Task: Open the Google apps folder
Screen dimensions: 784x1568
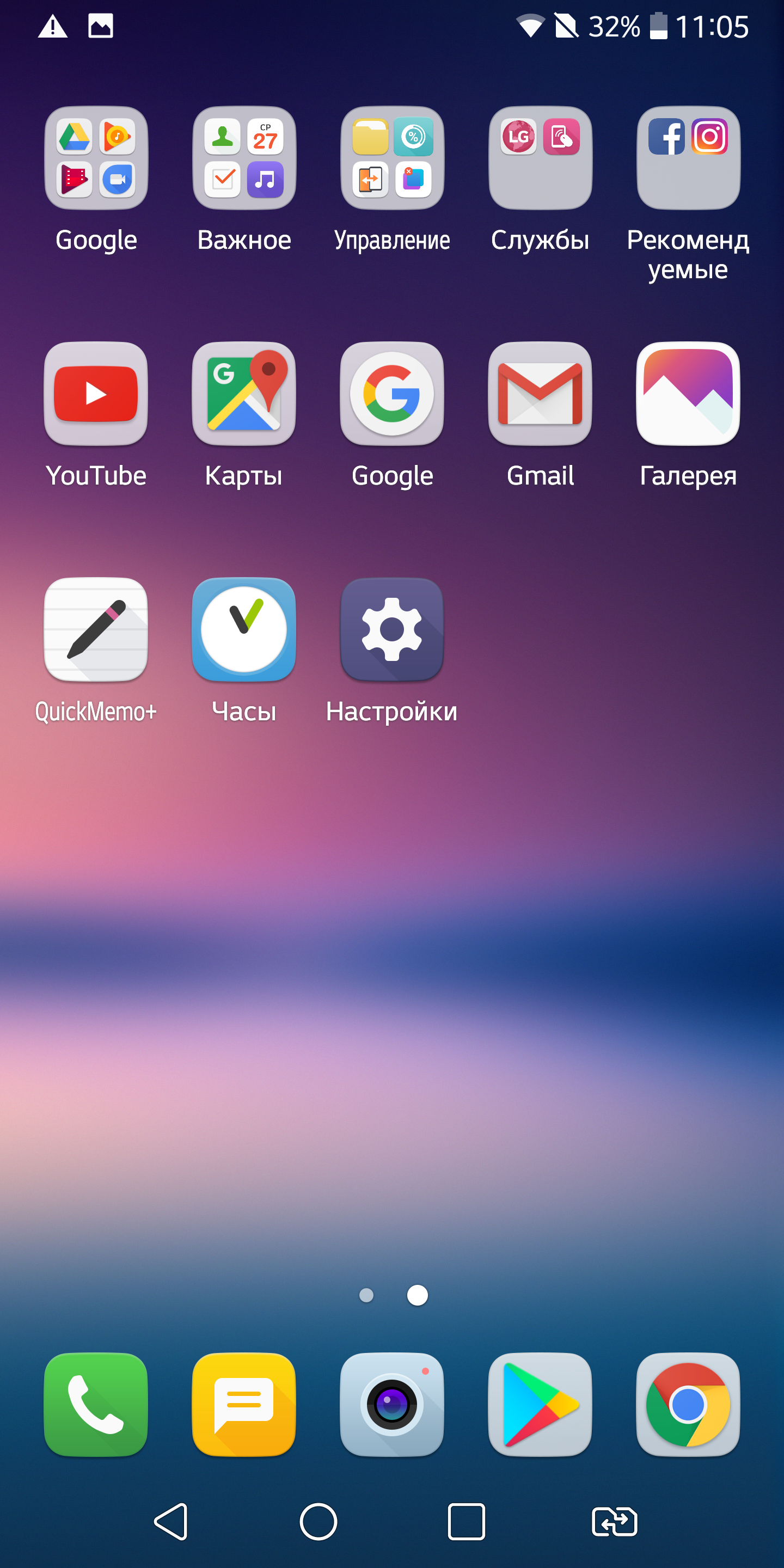Action: (96, 158)
